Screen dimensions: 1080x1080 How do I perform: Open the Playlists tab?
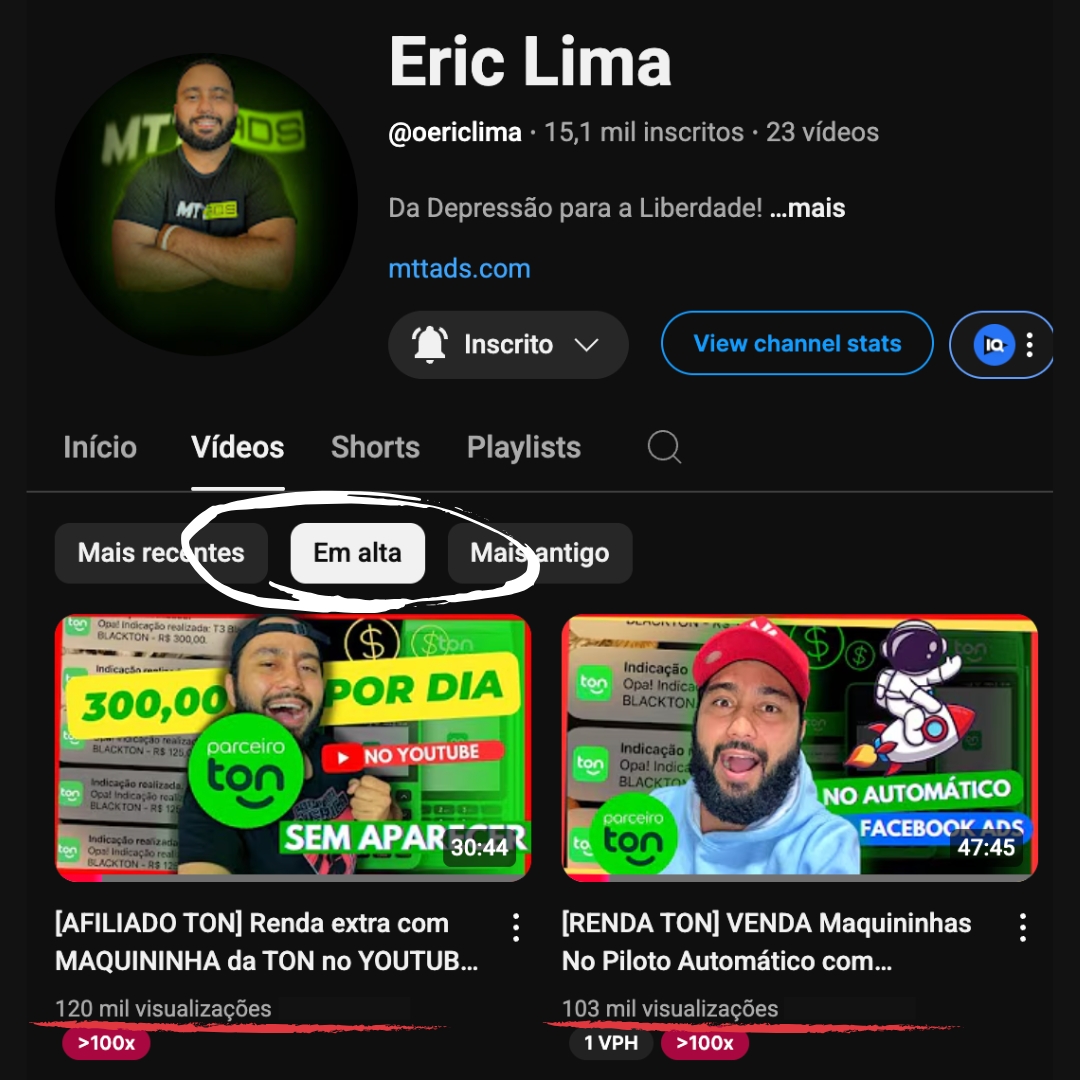click(x=523, y=447)
